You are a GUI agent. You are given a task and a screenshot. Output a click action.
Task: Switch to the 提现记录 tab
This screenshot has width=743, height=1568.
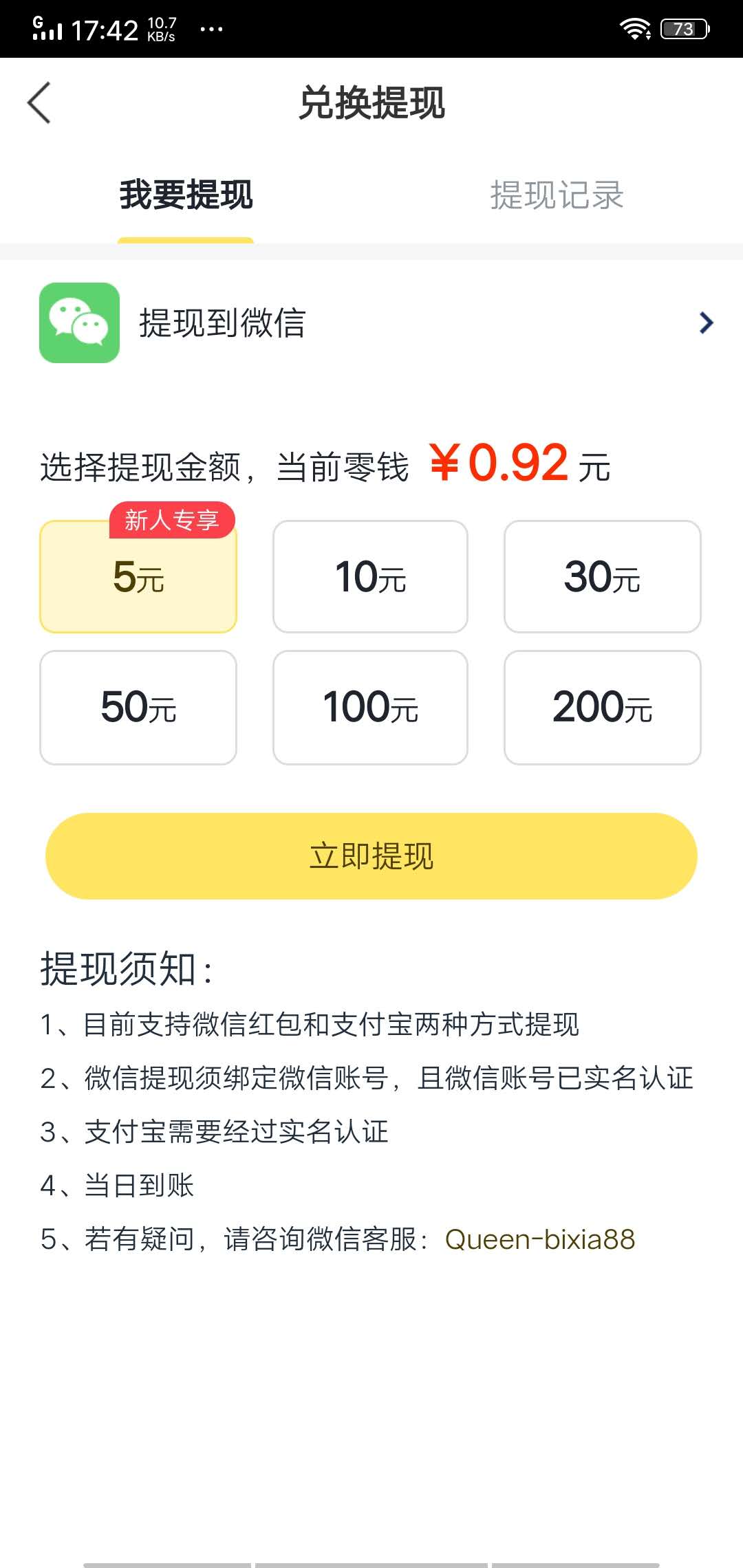(556, 197)
